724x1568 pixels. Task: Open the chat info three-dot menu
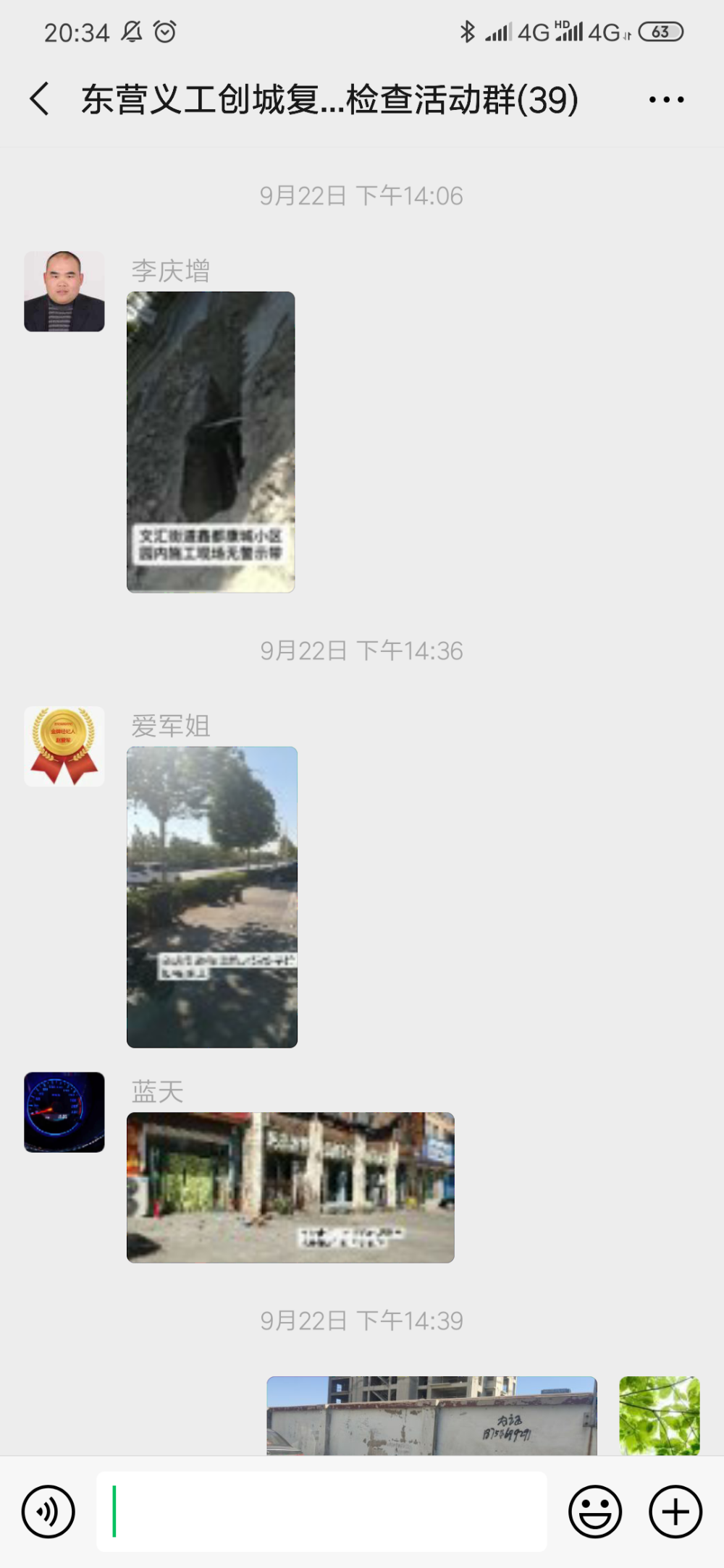click(x=667, y=100)
